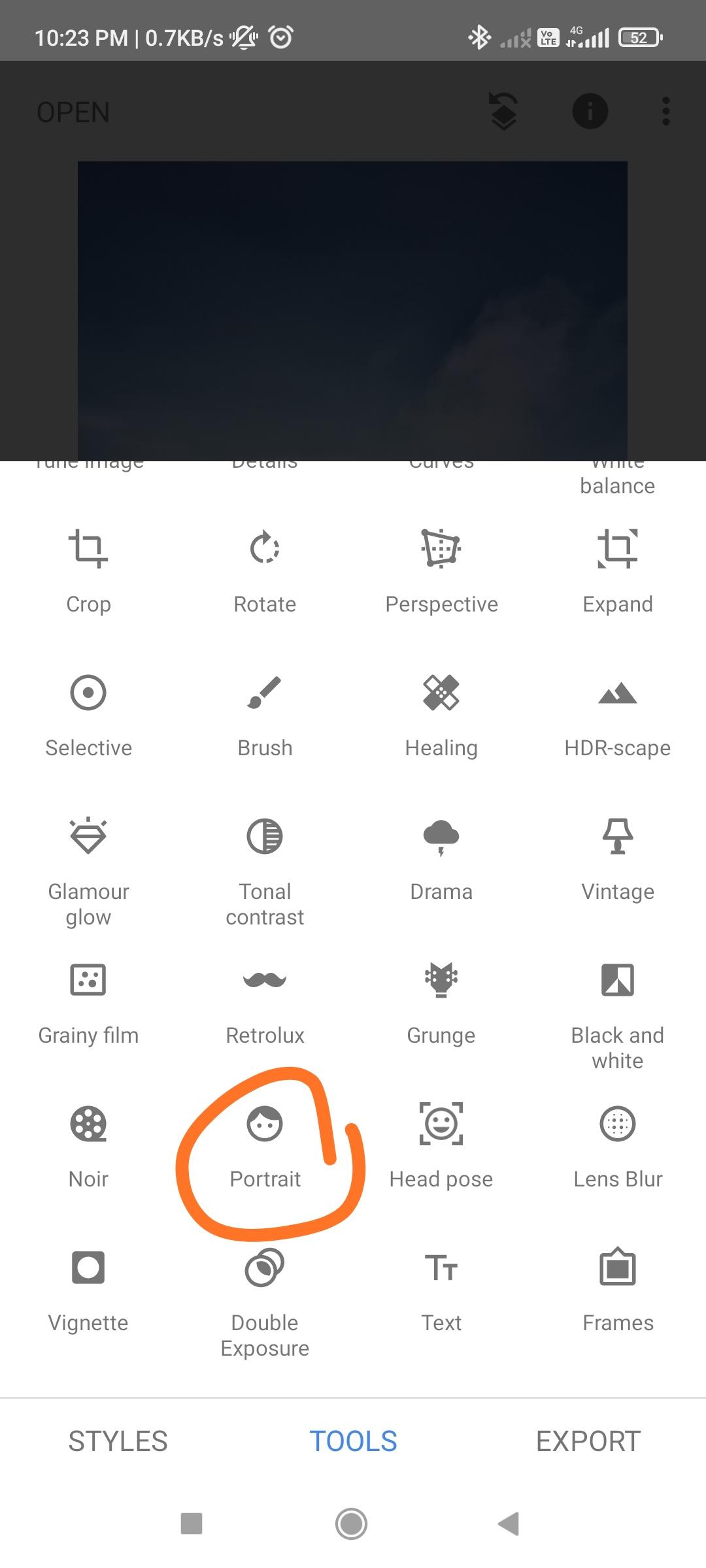Screen dimensions: 706x1568
Task: Go back with the system back button
Action: tap(509, 1524)
